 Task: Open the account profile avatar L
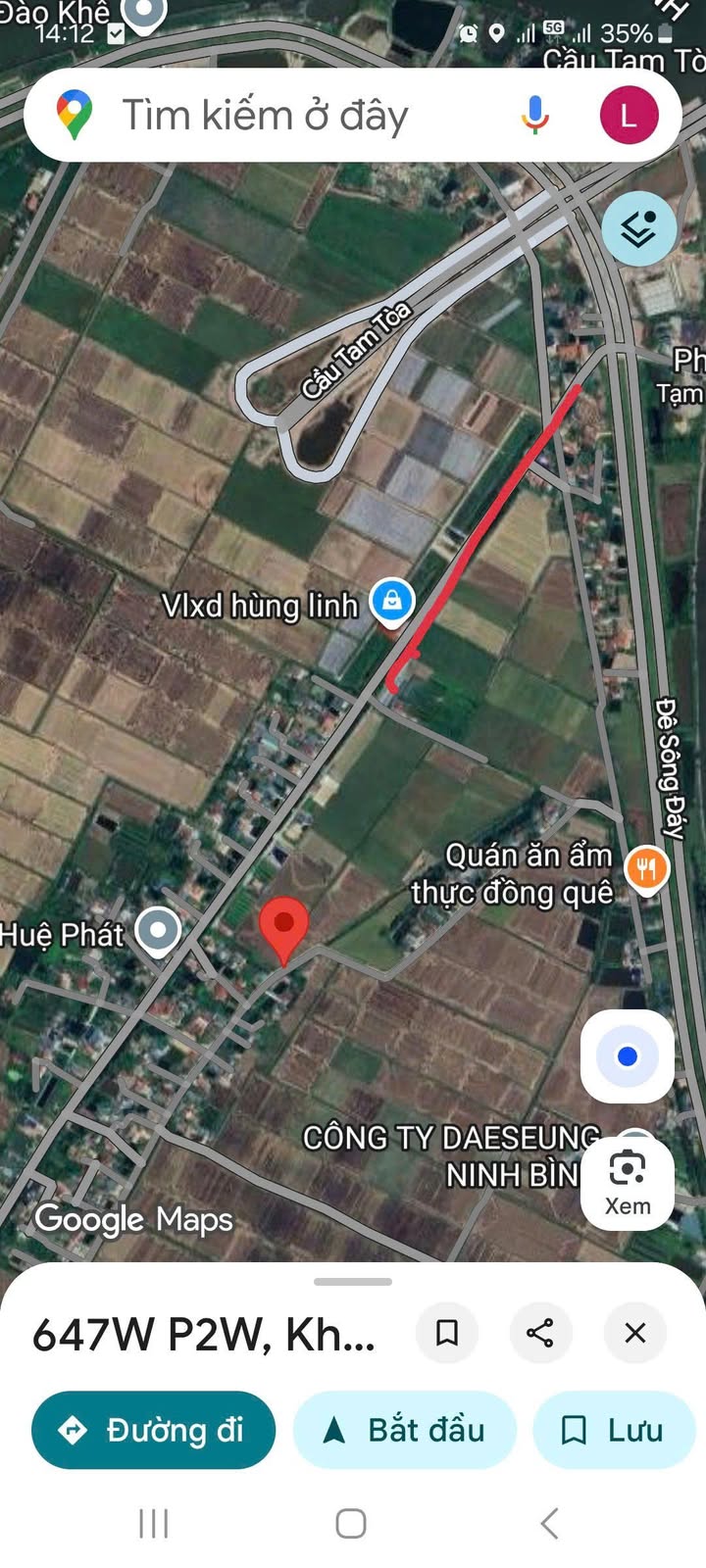(629, 116)
